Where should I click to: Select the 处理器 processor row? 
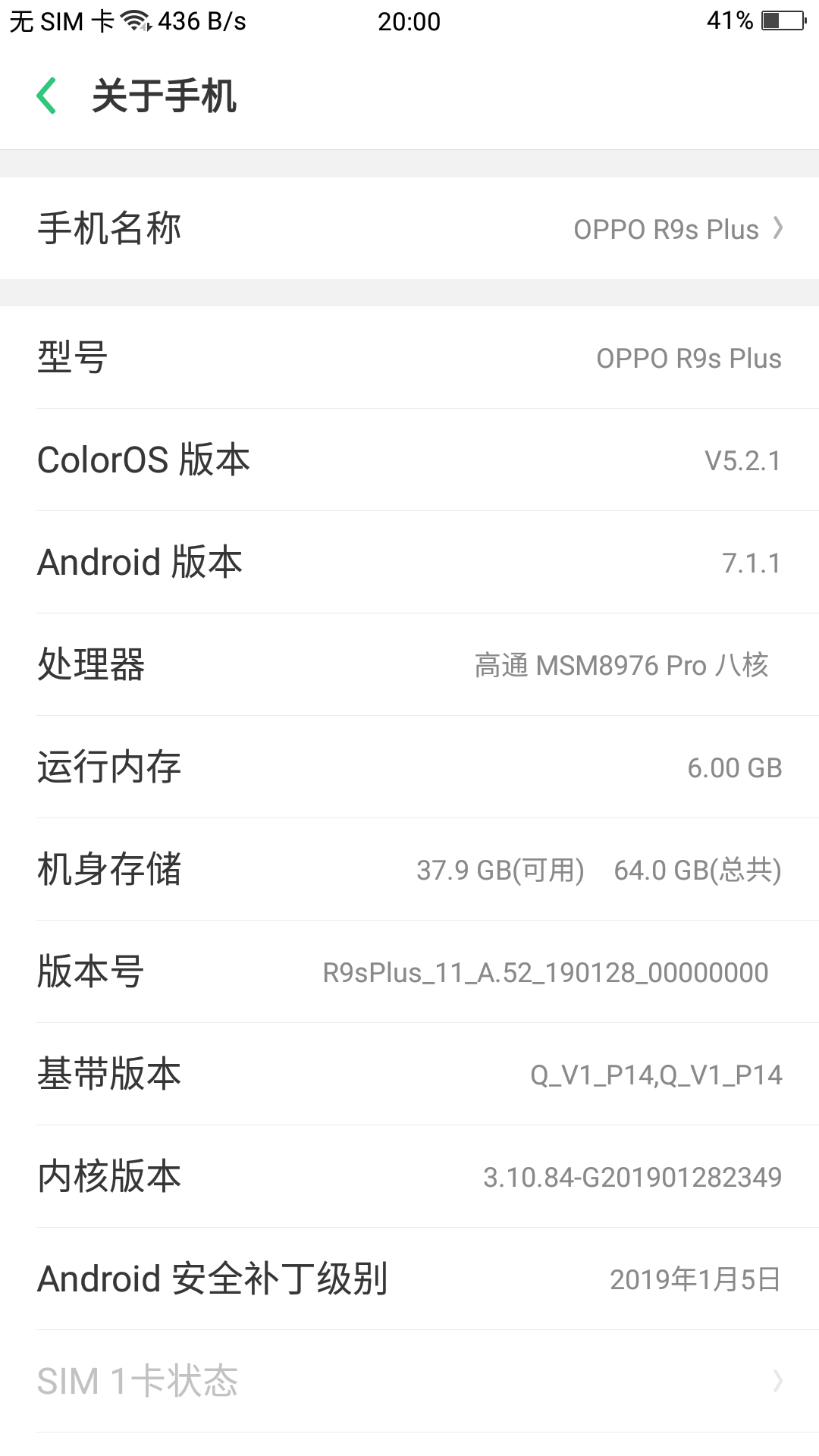(409, 665)
